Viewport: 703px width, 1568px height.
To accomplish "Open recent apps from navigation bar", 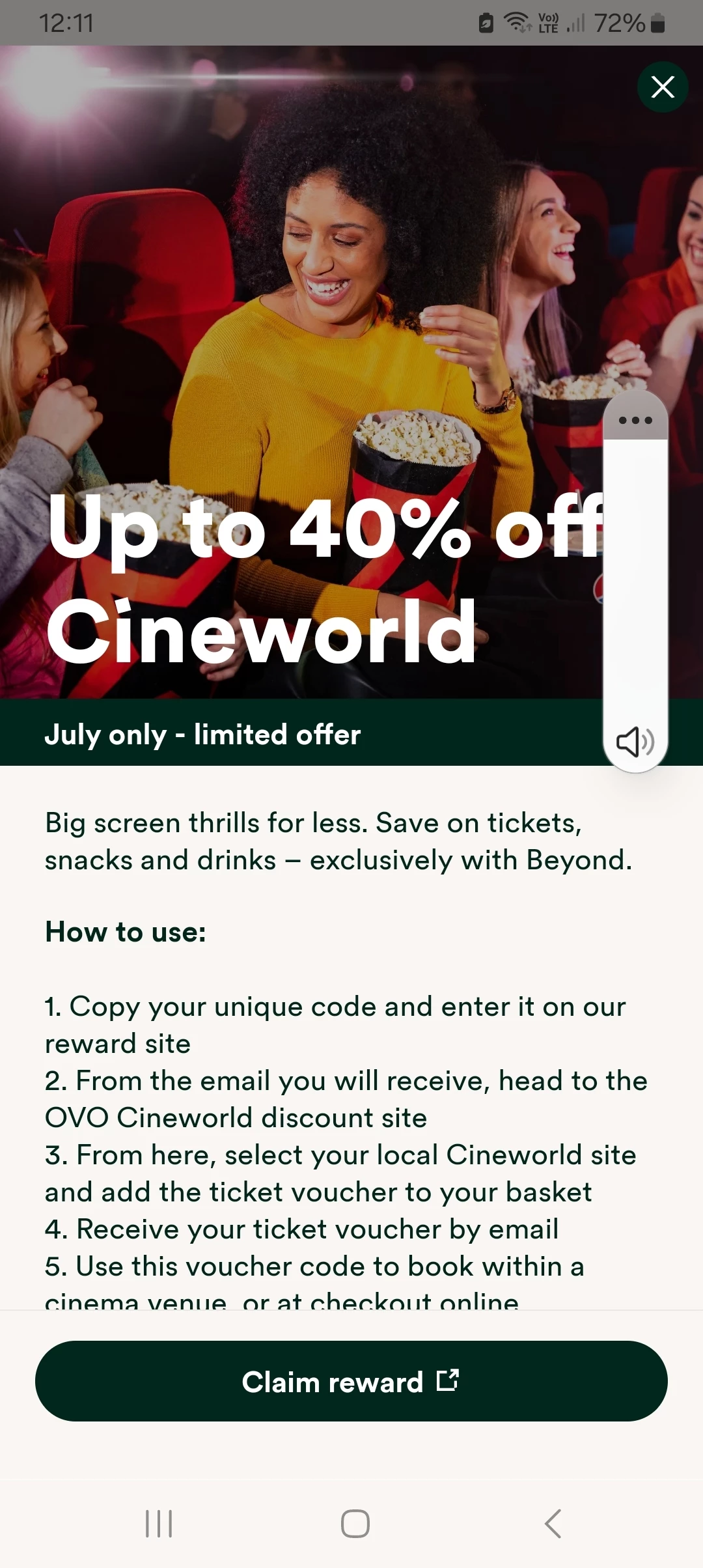I will tap(159, 1523).
